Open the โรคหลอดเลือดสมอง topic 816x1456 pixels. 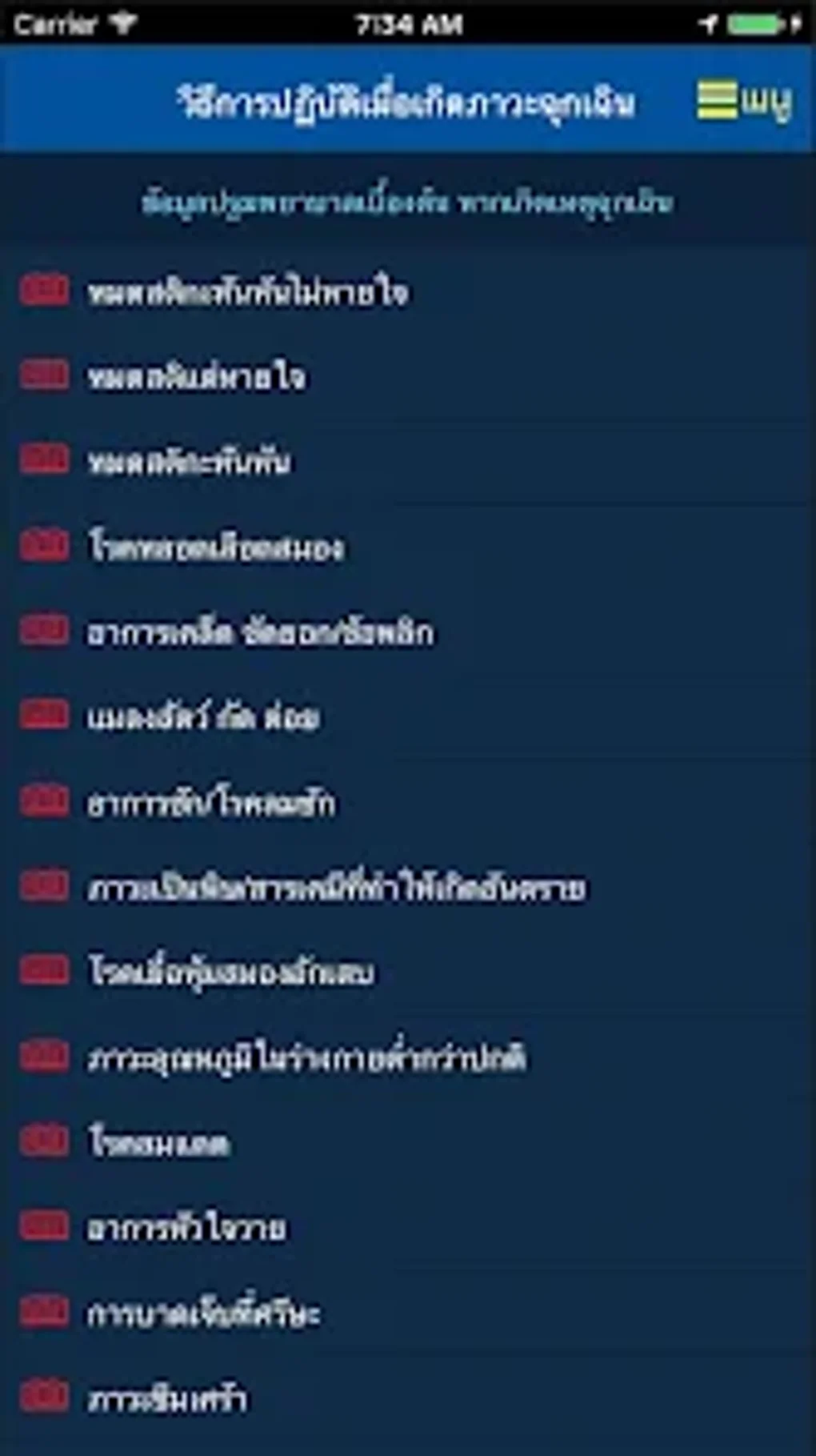[x=216, y=548]
